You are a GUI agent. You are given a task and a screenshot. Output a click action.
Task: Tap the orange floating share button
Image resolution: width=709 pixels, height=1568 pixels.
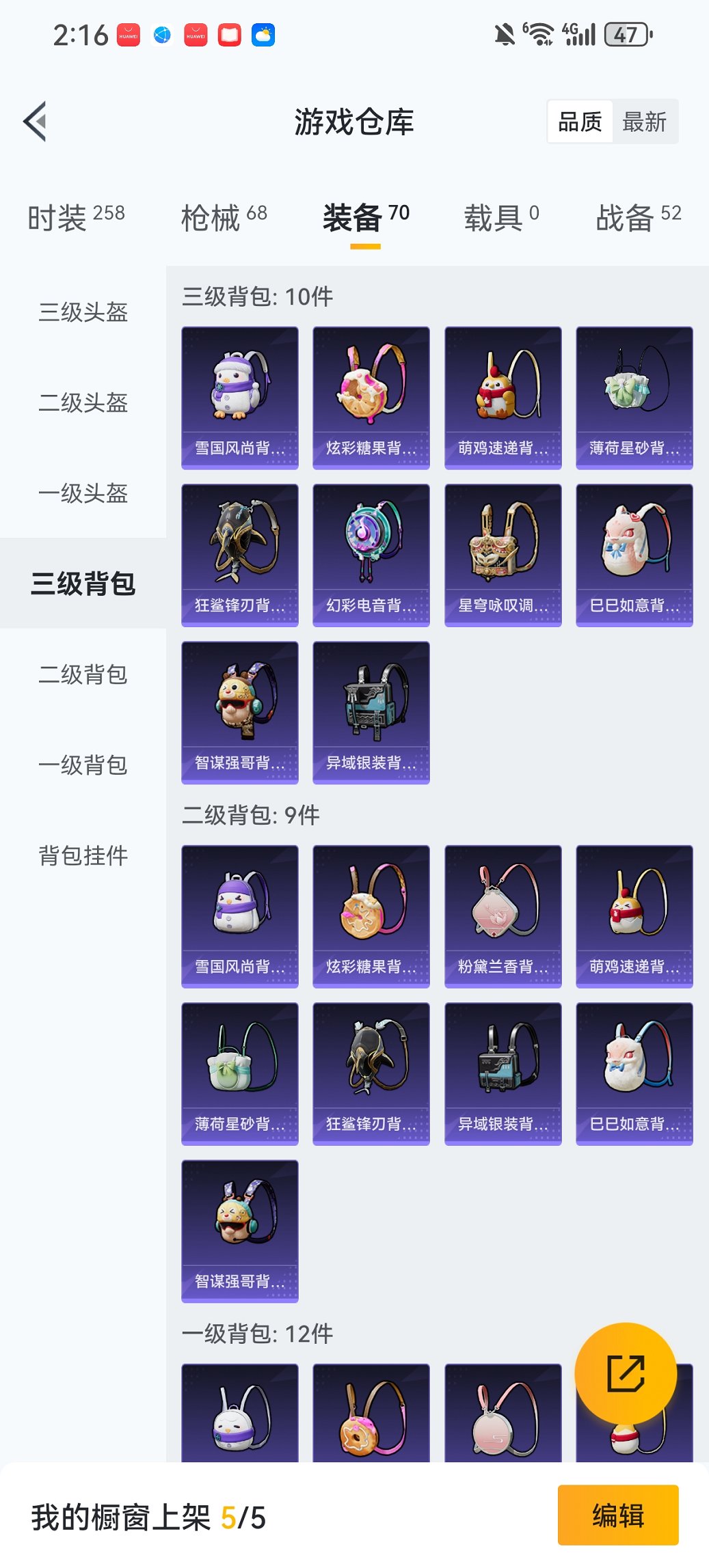(x=626, y=1373)
